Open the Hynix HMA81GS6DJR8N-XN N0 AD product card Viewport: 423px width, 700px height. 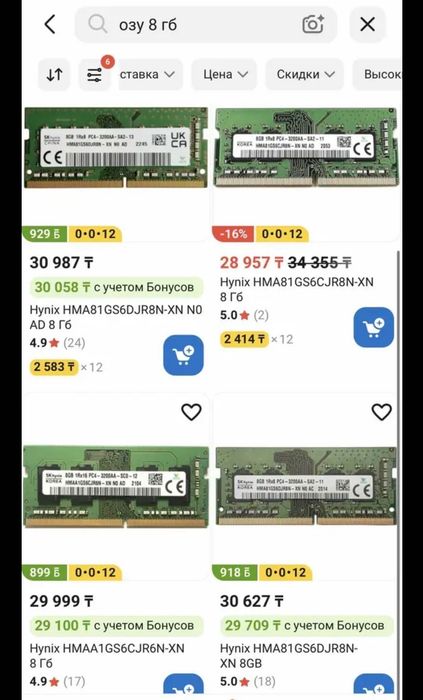point(116,317)
